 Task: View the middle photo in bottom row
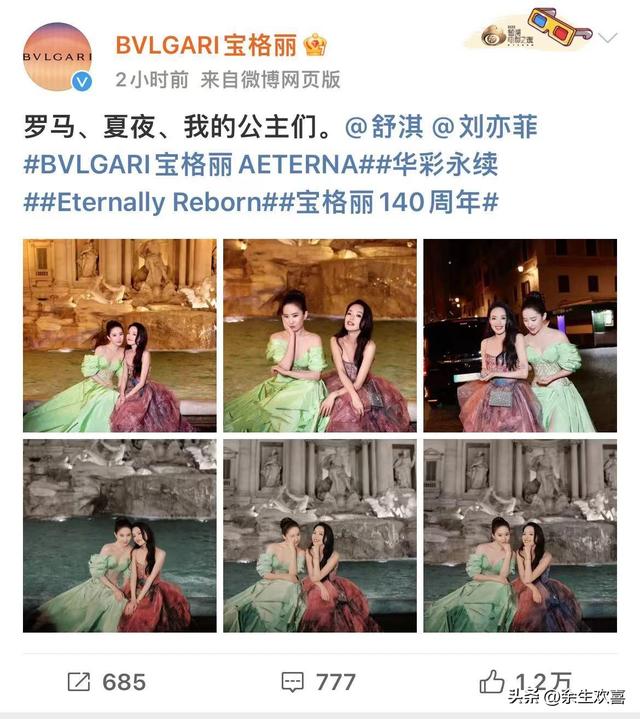pyautogui.click(x=319, y=535)
